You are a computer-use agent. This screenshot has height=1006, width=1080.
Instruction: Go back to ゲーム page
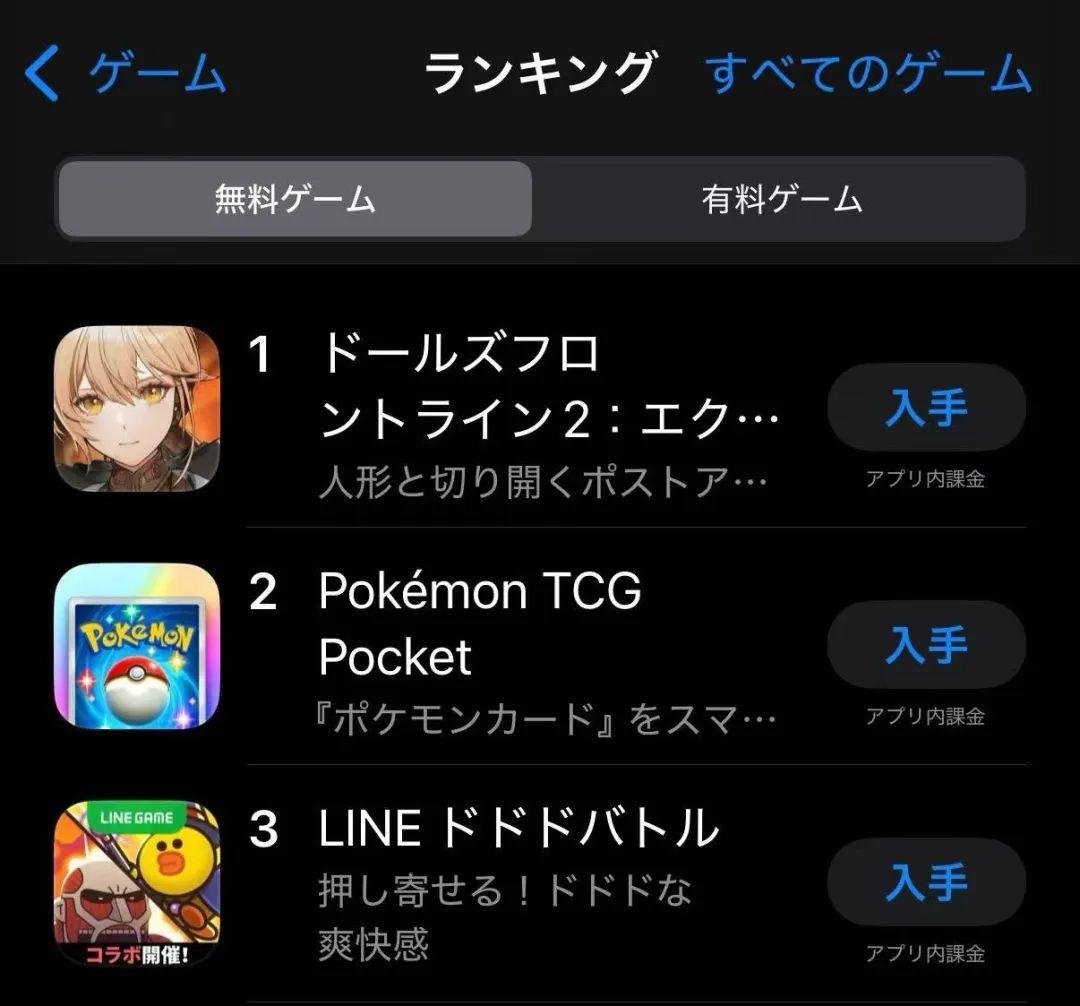(x=125, y=74)
